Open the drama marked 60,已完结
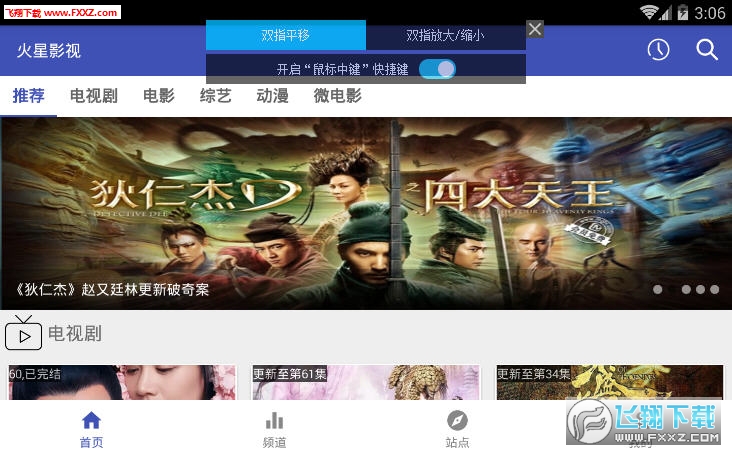 [122, 384]
